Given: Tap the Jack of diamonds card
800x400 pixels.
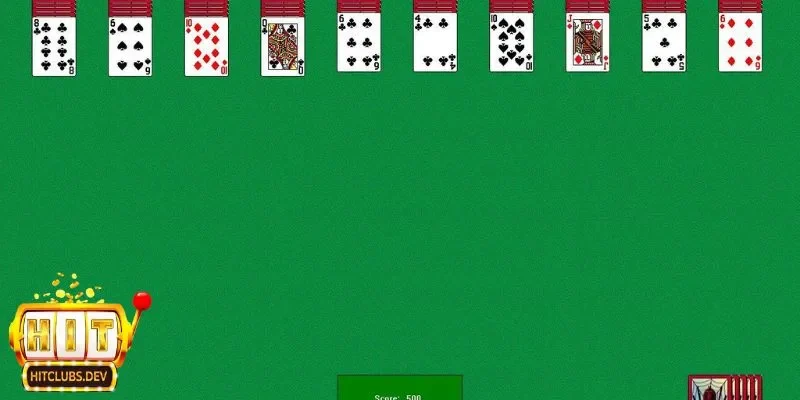Looking at the screenshot, I should coord(587,44).
